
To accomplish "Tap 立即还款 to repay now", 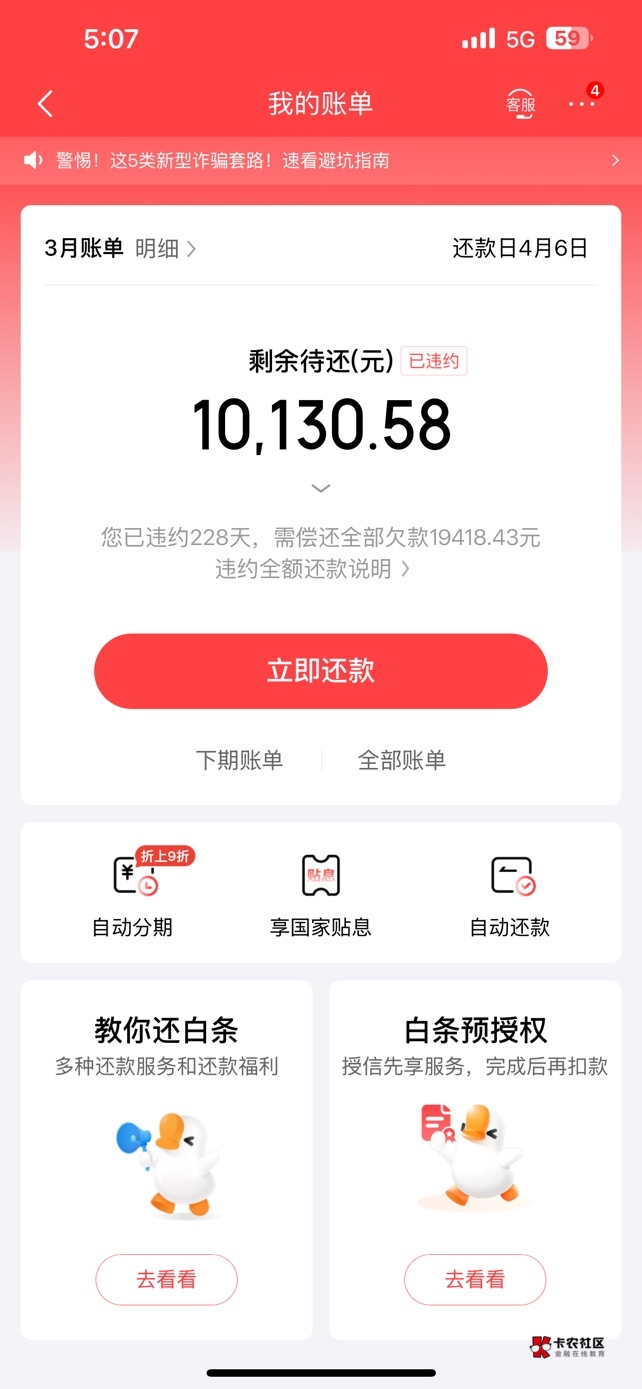I will 320,671.
